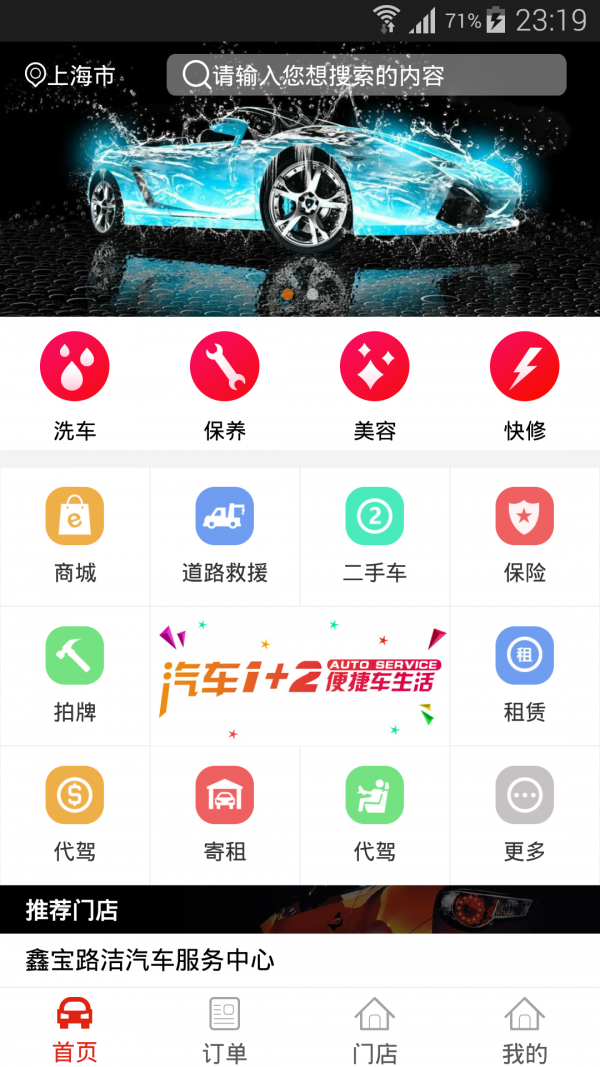Select the 首页 home tab

click(x=75, y=1030)
